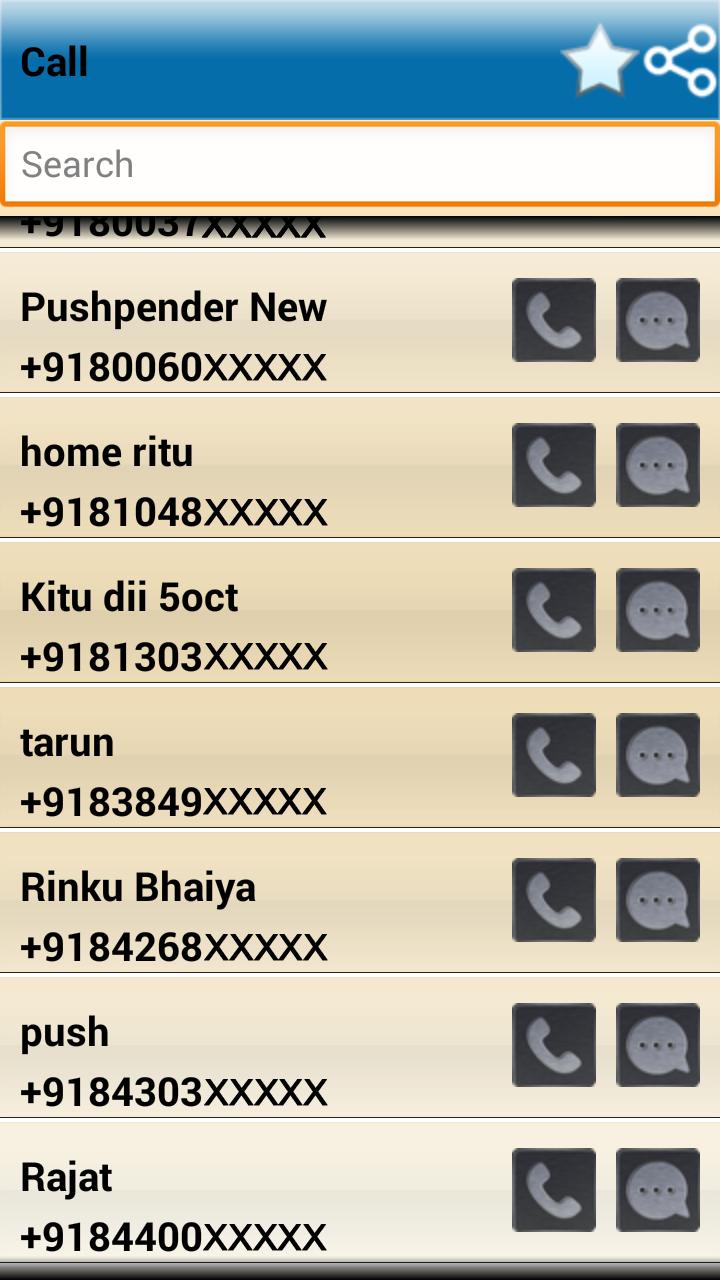This screenshot has width=720, height=1280.
Task: Tap the message icon beside Kitu dii 5oct
Action: 658,610
